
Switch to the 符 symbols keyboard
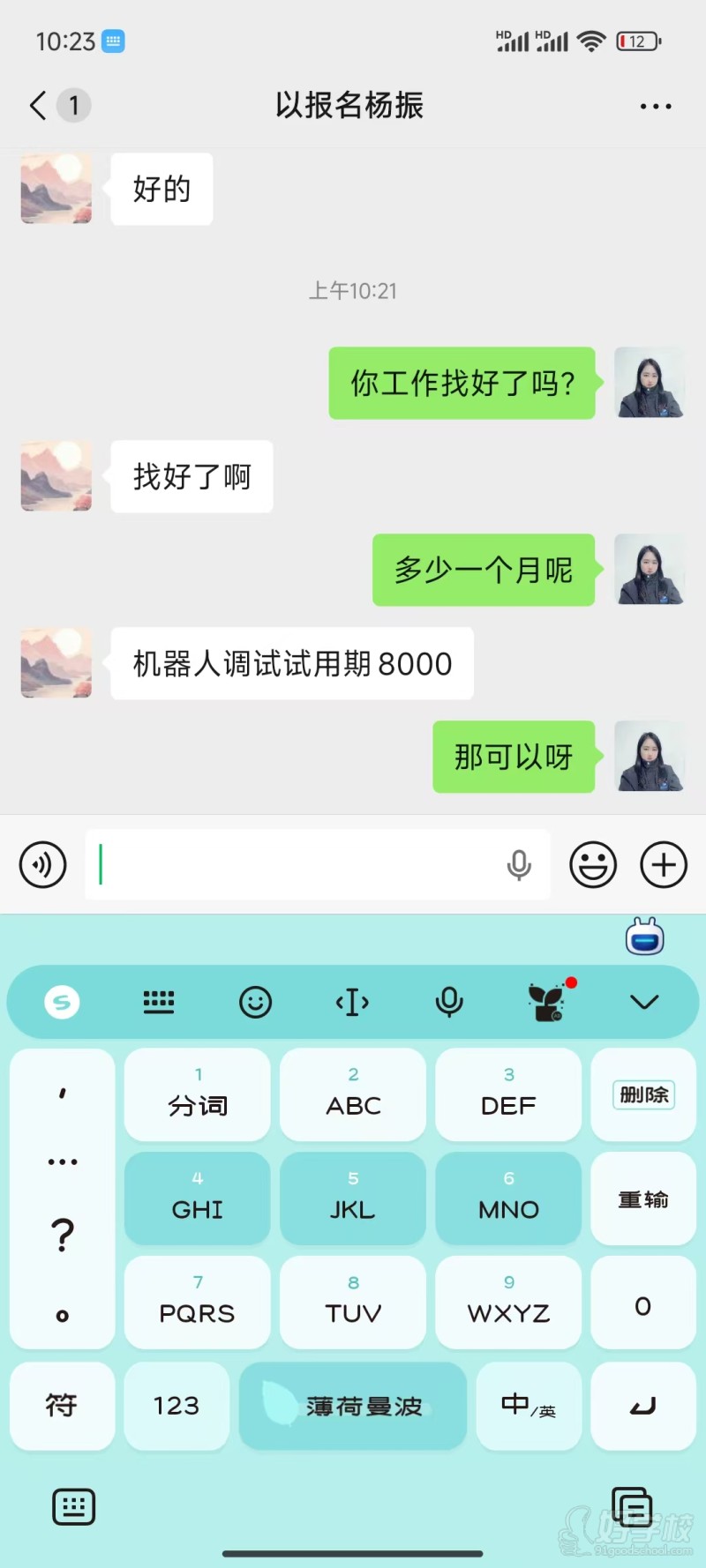click(x=62, y=1407)
